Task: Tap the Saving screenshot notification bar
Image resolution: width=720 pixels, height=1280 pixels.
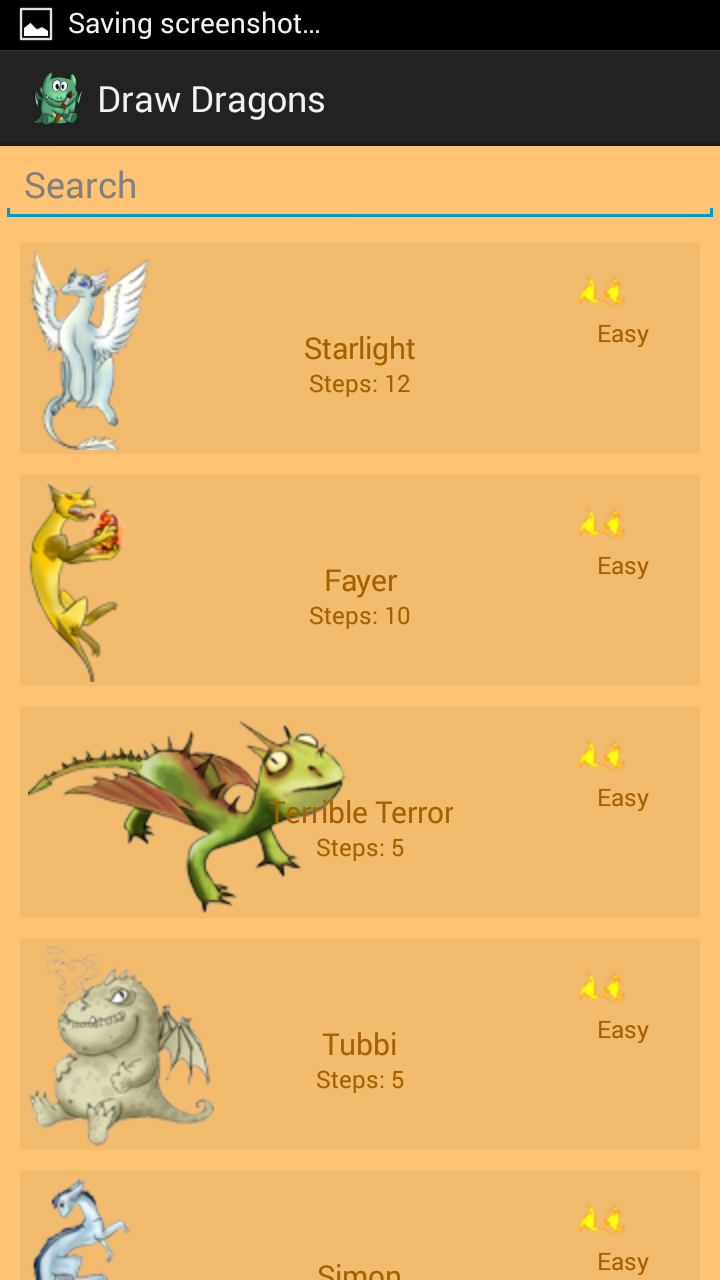Action: click(x=360, y=23)
